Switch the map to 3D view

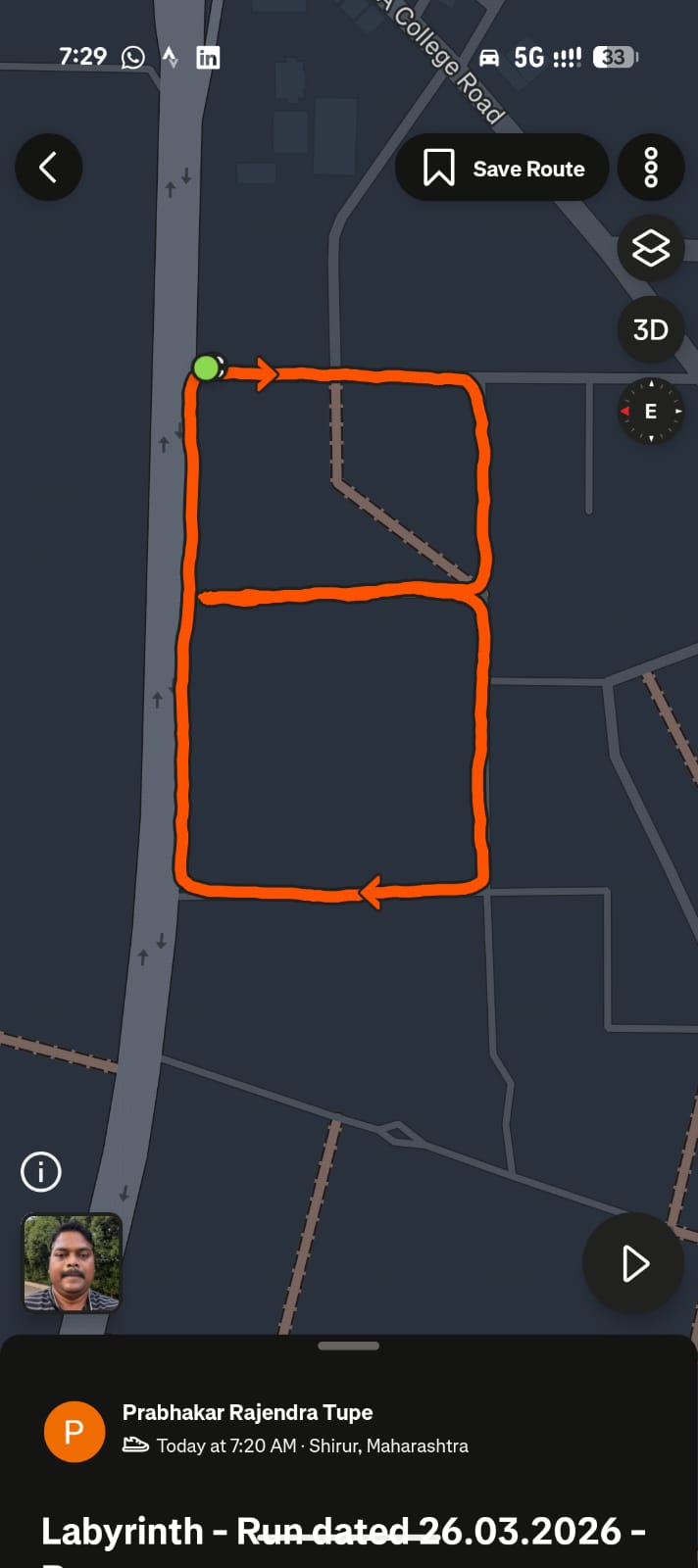tap(651, 330)
